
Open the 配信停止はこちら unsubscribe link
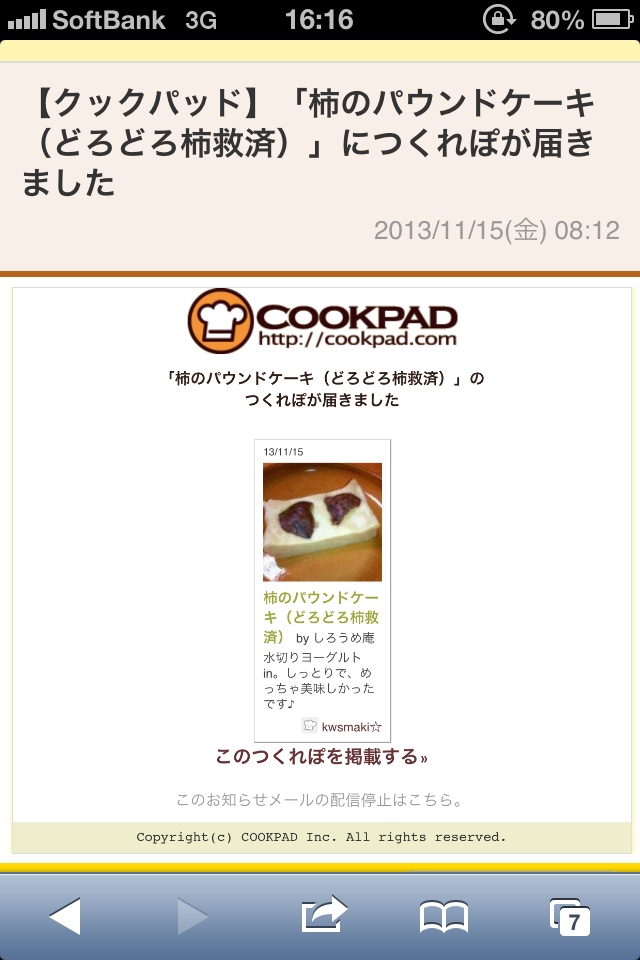(x=320, y=800)
